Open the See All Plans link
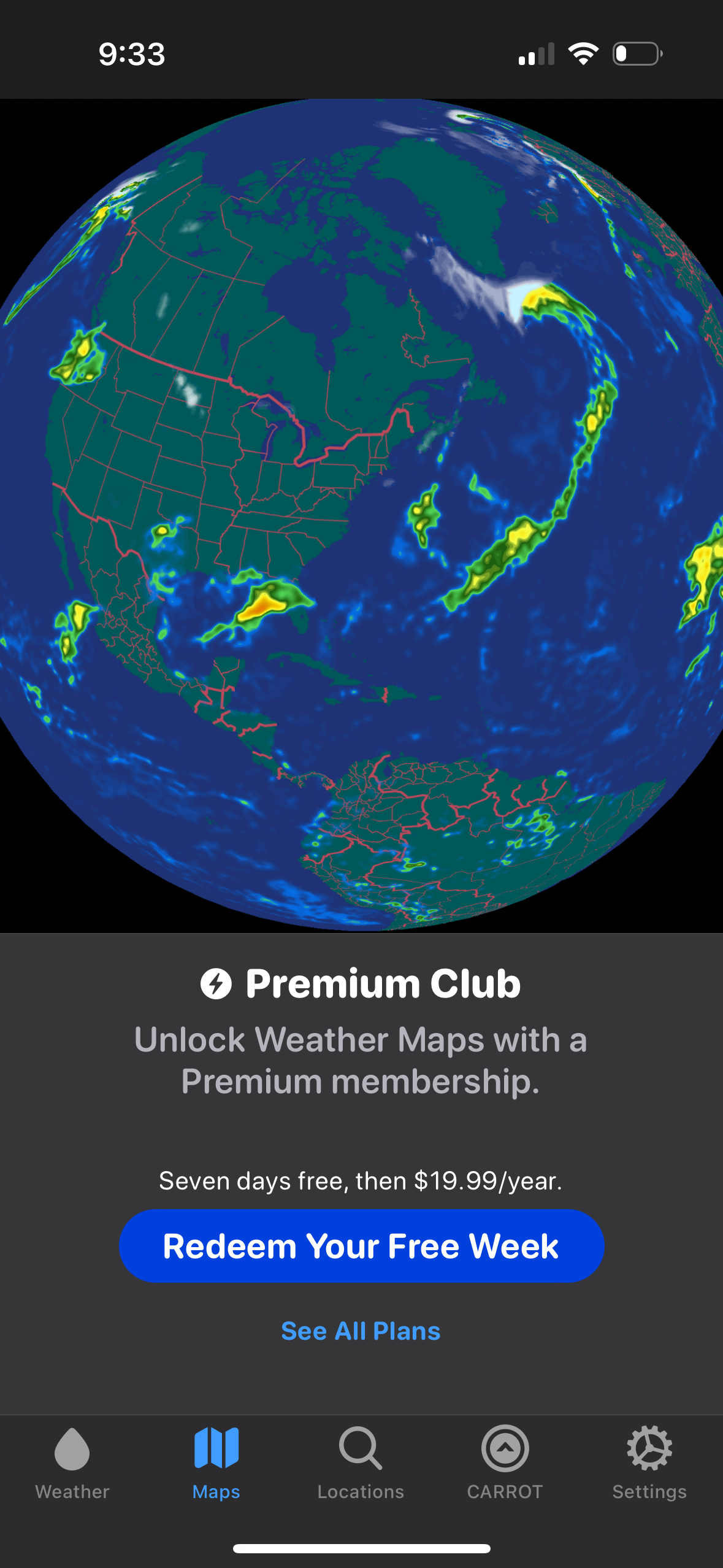 pos(361,1331)
